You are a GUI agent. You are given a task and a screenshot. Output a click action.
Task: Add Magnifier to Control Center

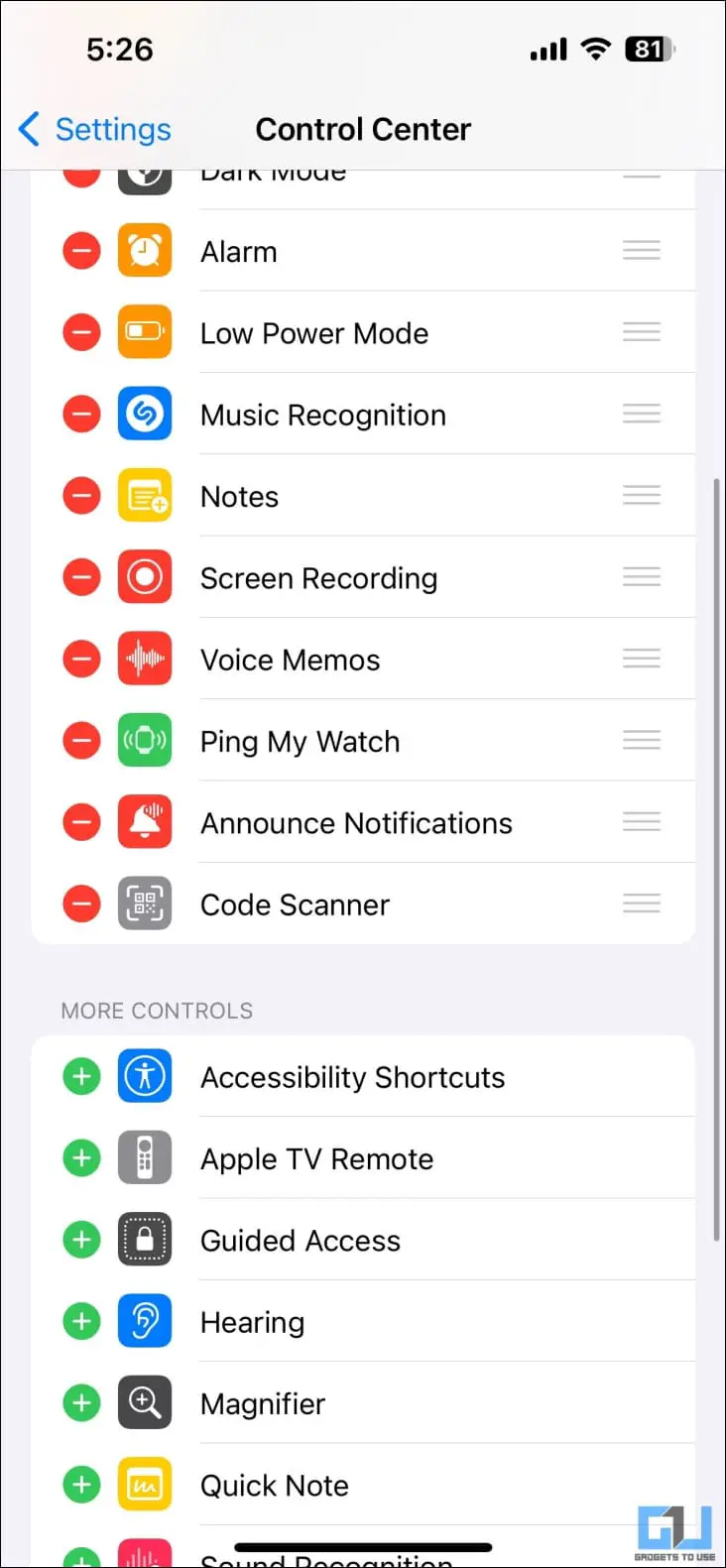[x=81, y=1402]
